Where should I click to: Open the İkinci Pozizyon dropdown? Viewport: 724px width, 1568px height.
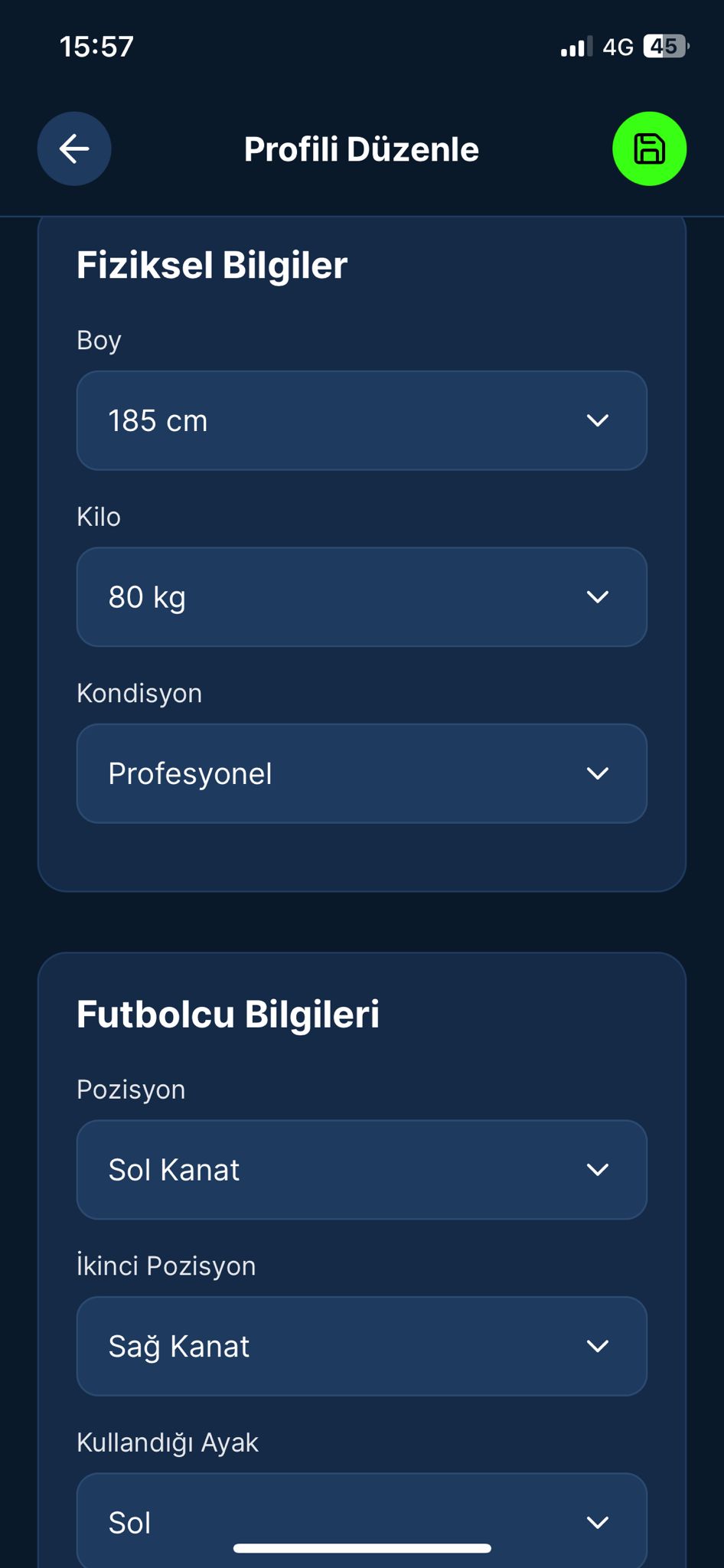coord(361,1346)
